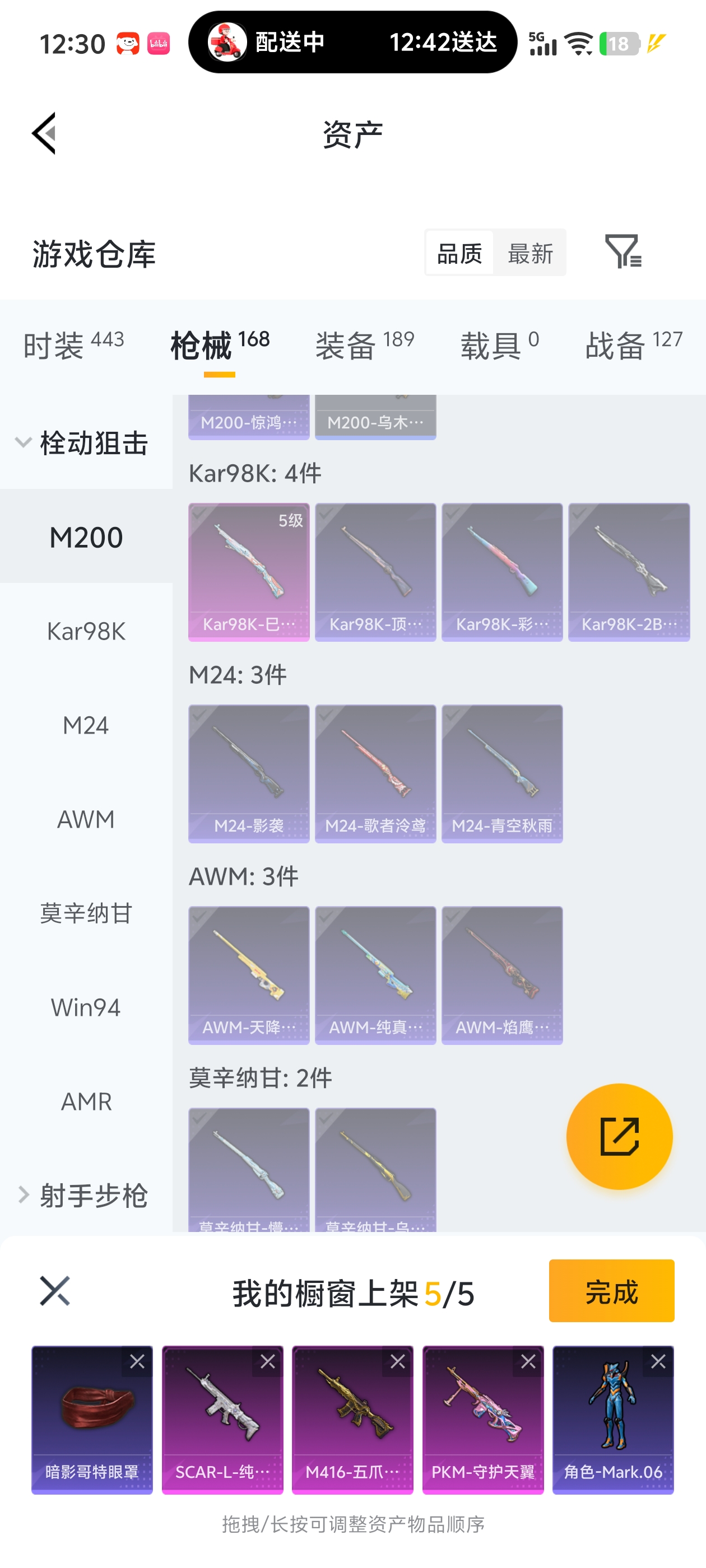Switch to the 装备 tab
This screenshot has height=1568, width=706.
[364, 345]
